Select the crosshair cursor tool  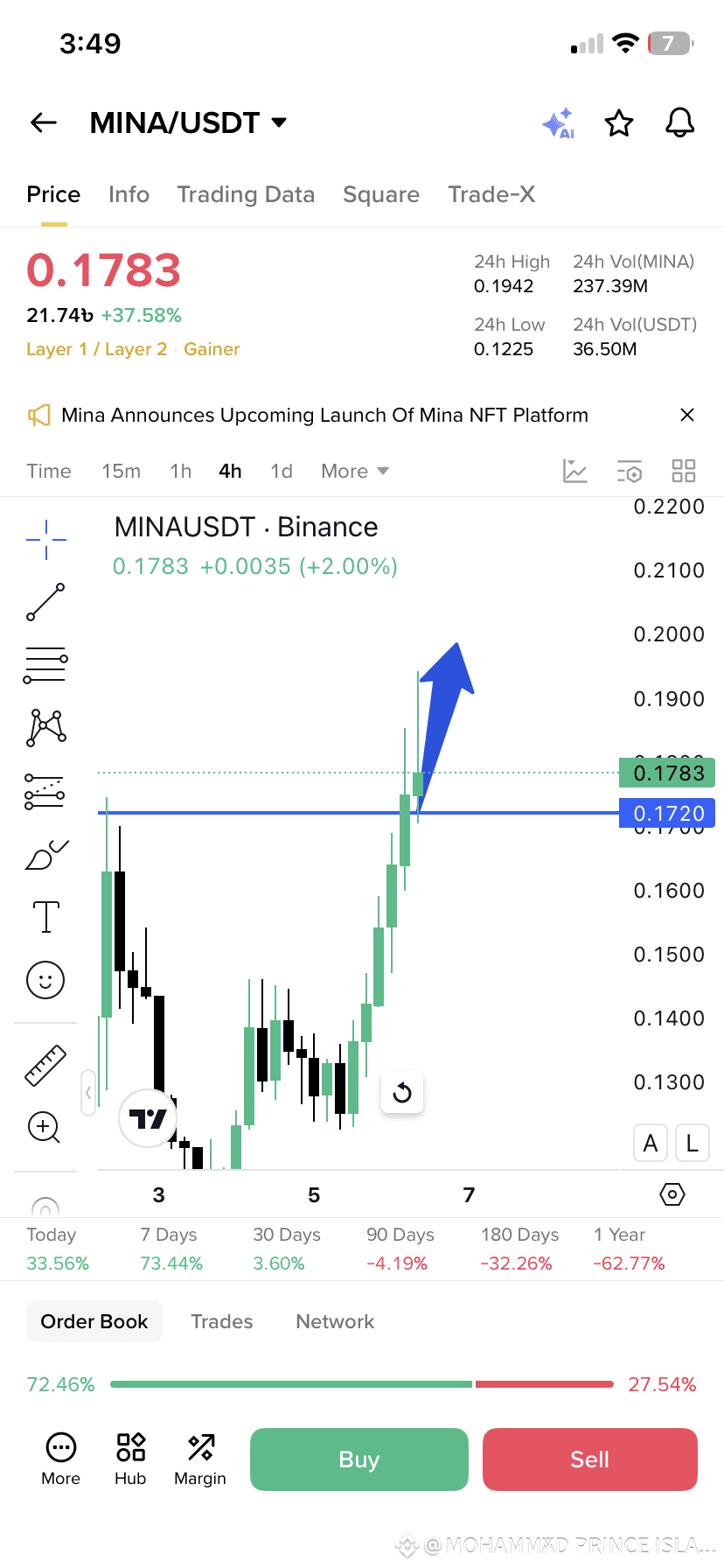(45, 540)
